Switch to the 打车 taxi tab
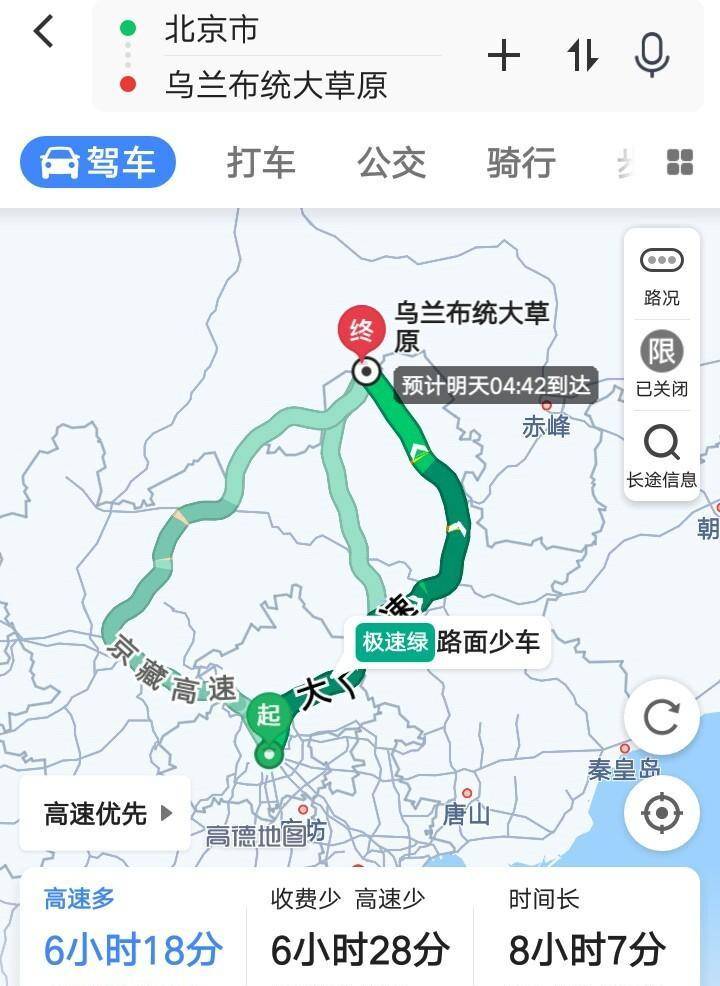720x986 pixels. 261,162
